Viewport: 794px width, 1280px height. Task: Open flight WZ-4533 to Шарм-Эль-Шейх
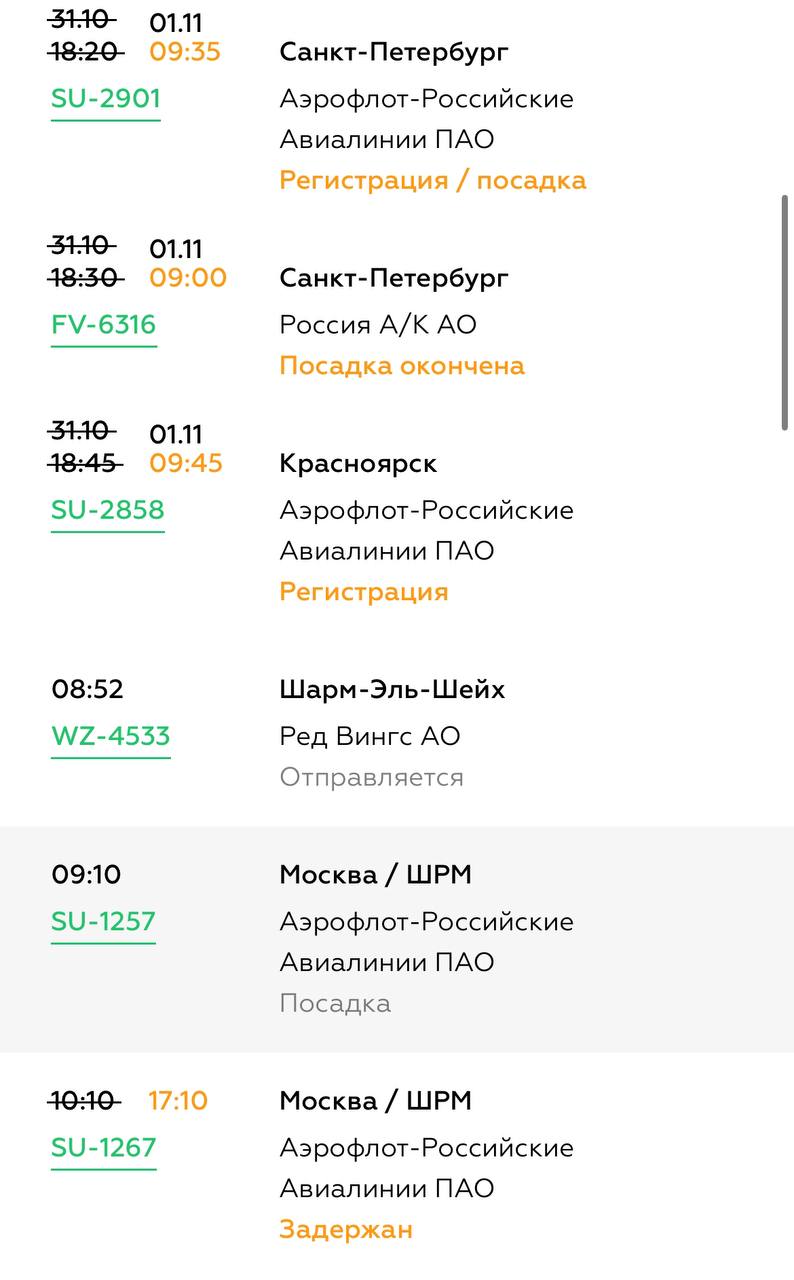coord(110,736)
